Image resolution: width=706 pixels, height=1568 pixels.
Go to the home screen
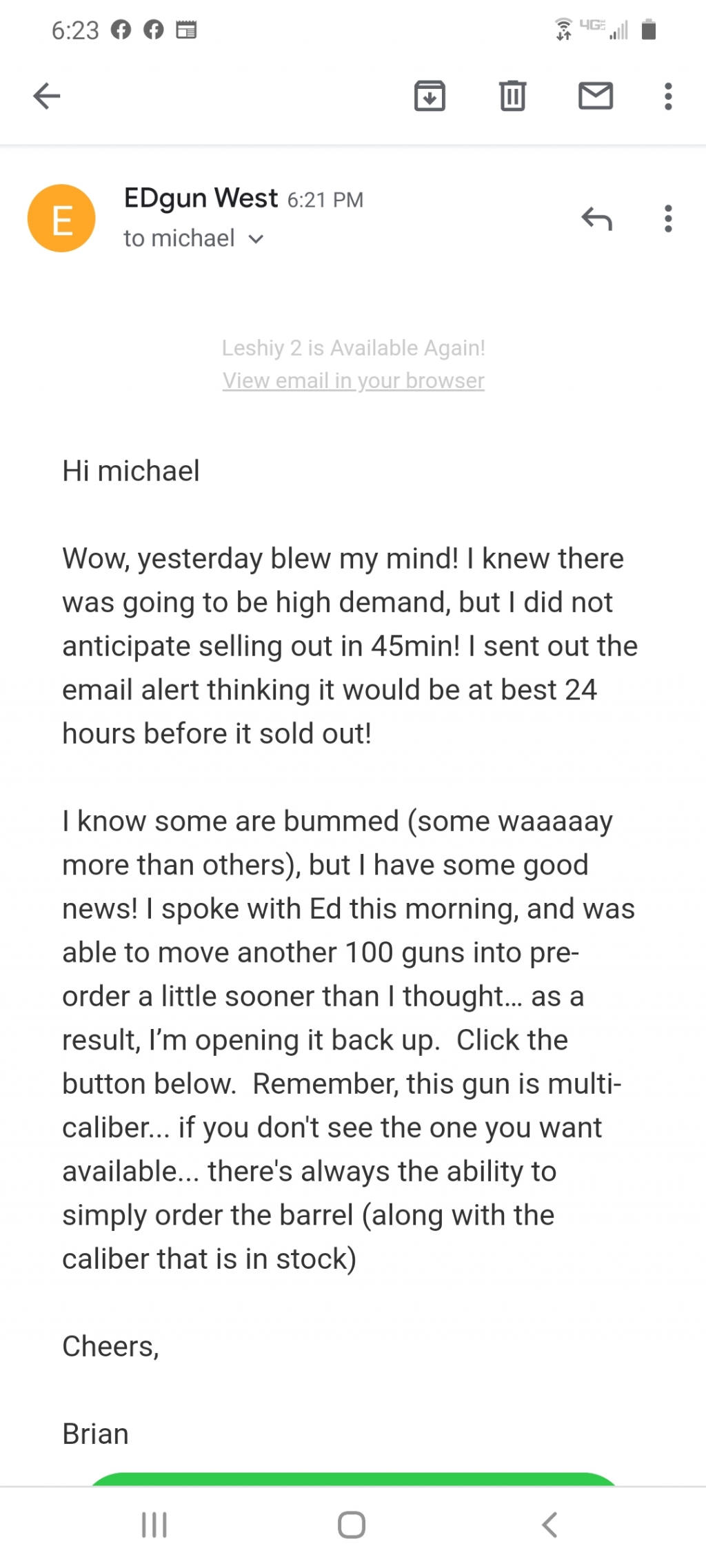click(x=352, y=1525)
